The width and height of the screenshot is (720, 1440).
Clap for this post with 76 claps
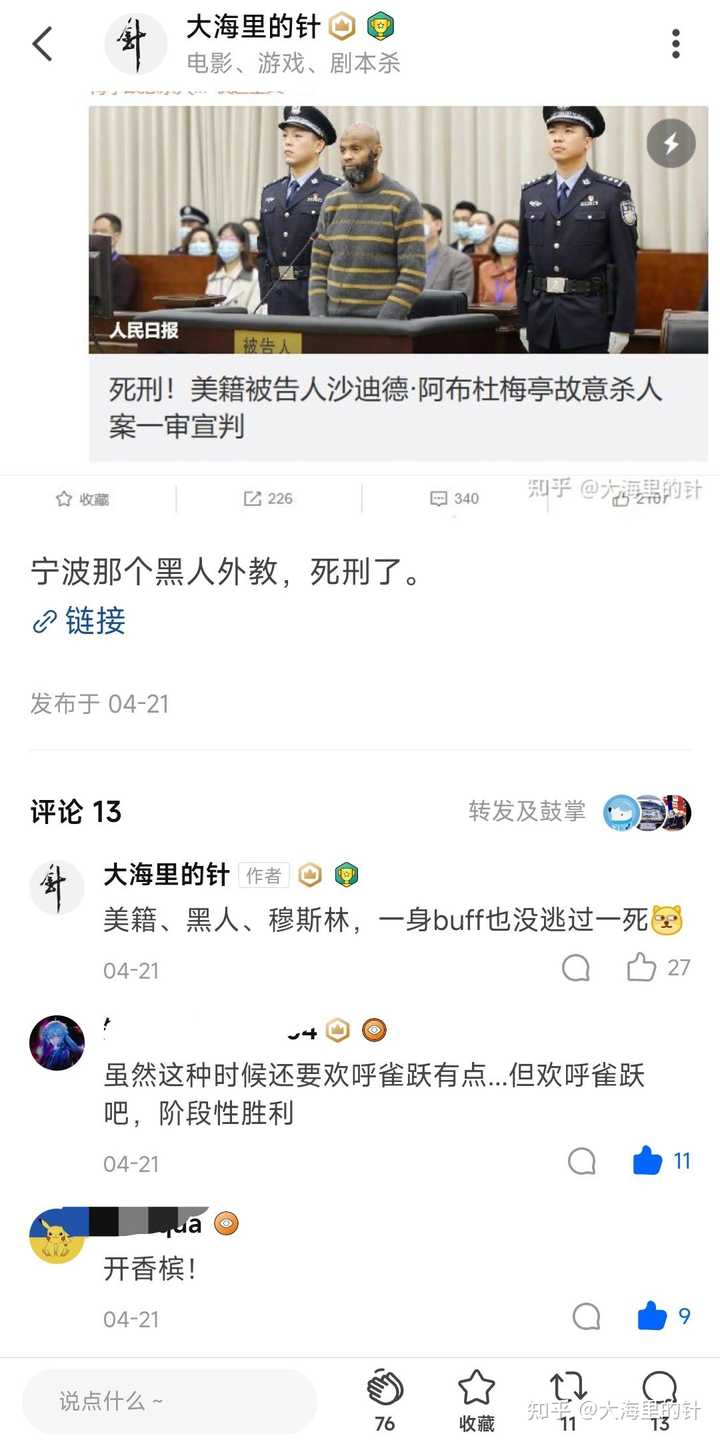[x=385, y=1399]
